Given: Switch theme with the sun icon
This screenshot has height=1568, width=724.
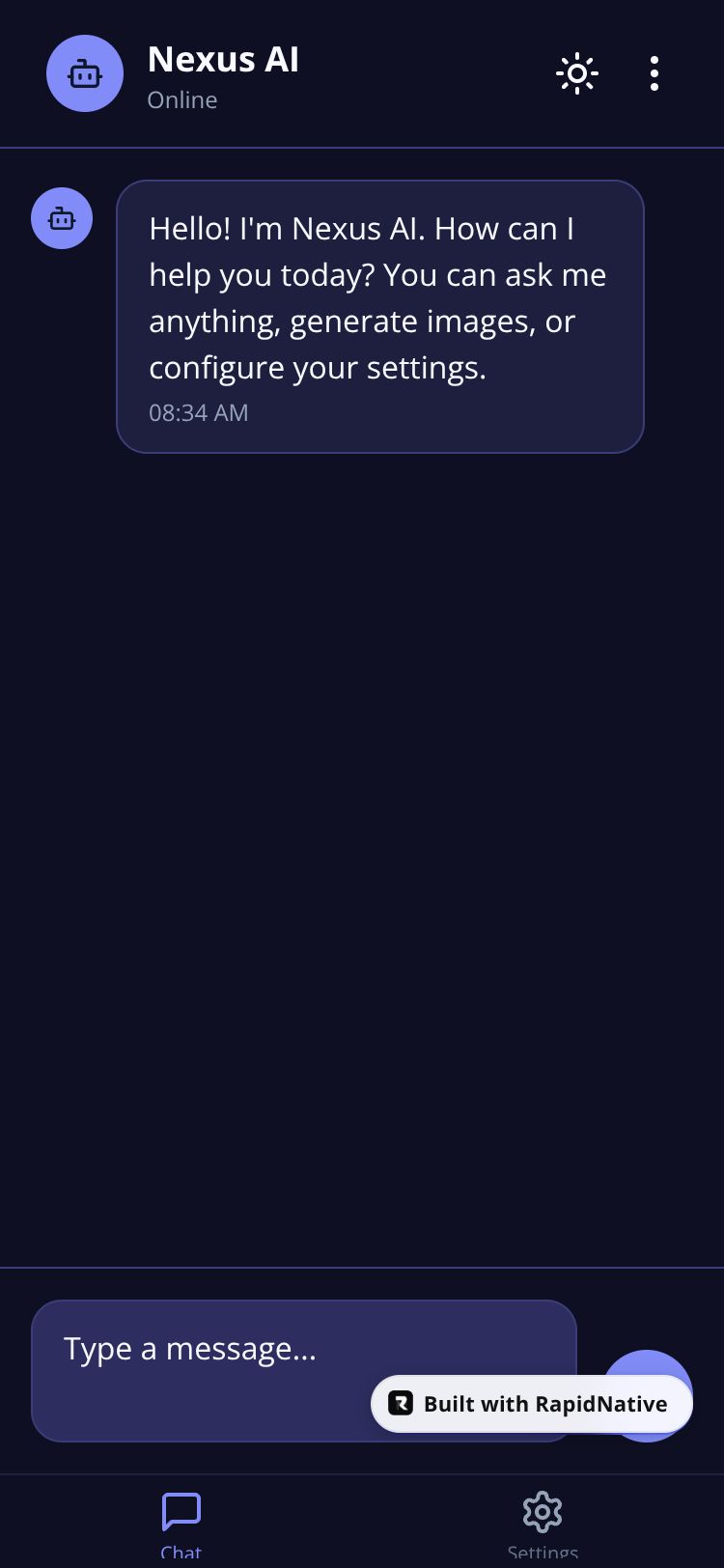Looking at the screenshot, I should 577,73.
